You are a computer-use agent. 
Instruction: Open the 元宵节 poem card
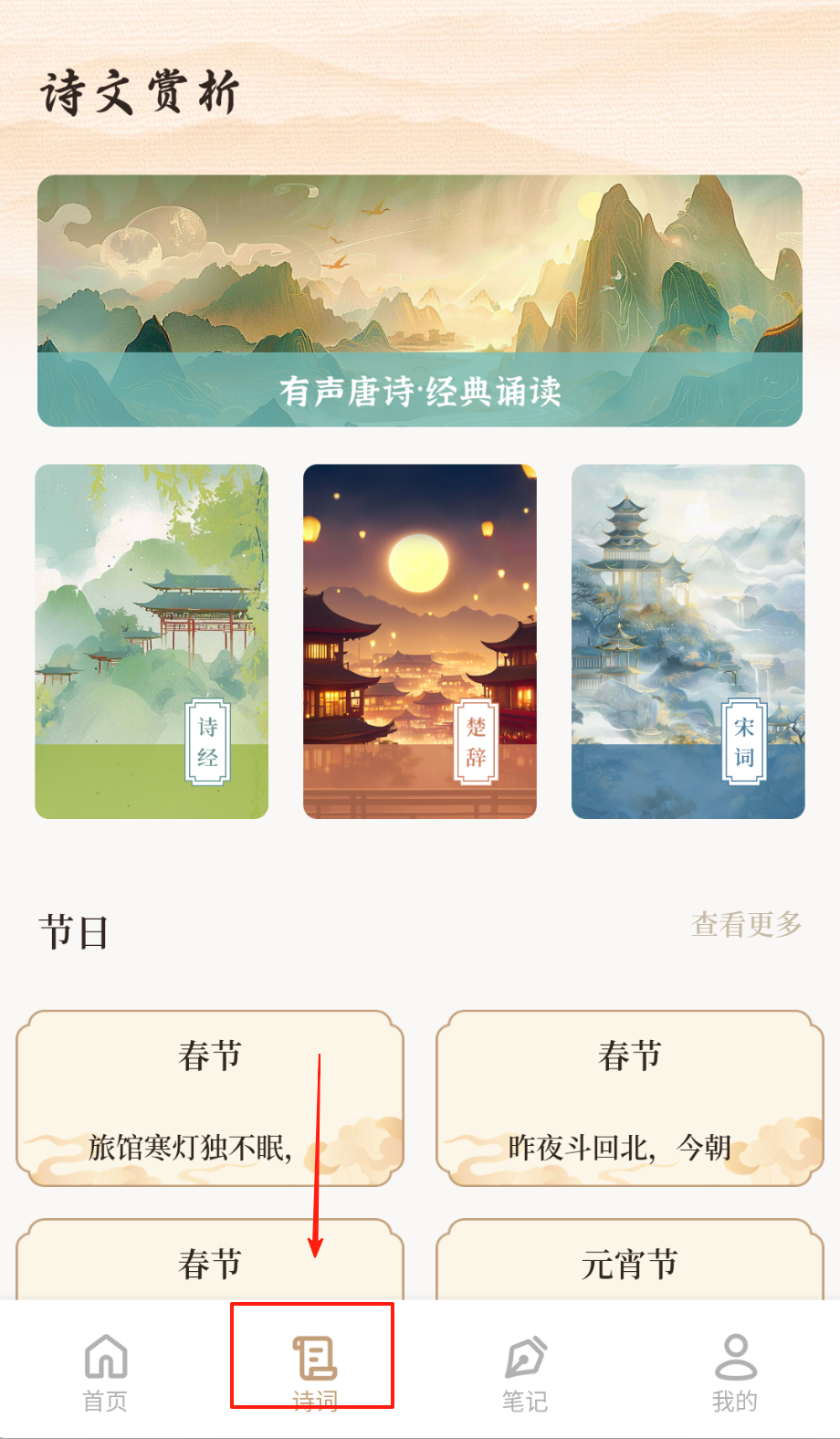point(630,1263)
